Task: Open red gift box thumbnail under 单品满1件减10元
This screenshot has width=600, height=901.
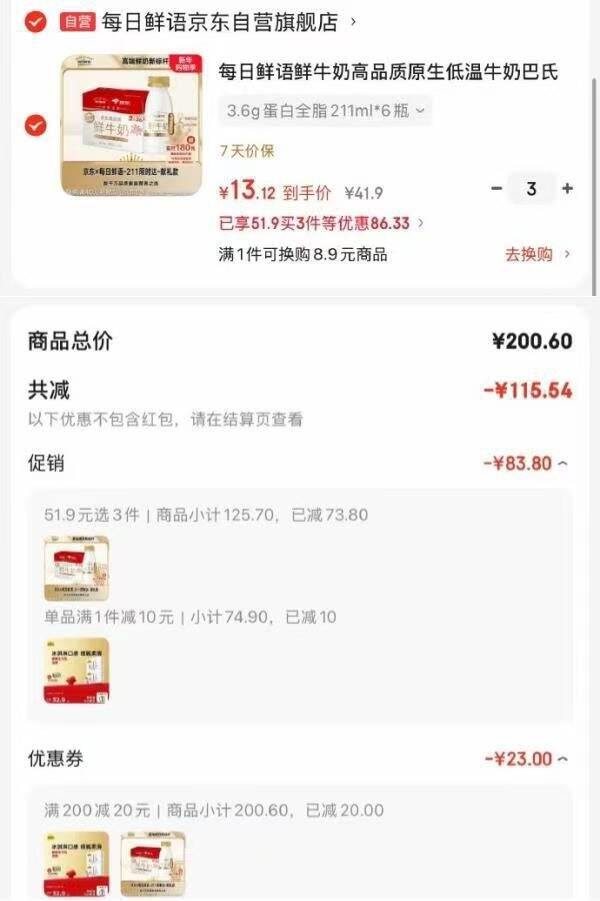Action: (x=76, y=671)
